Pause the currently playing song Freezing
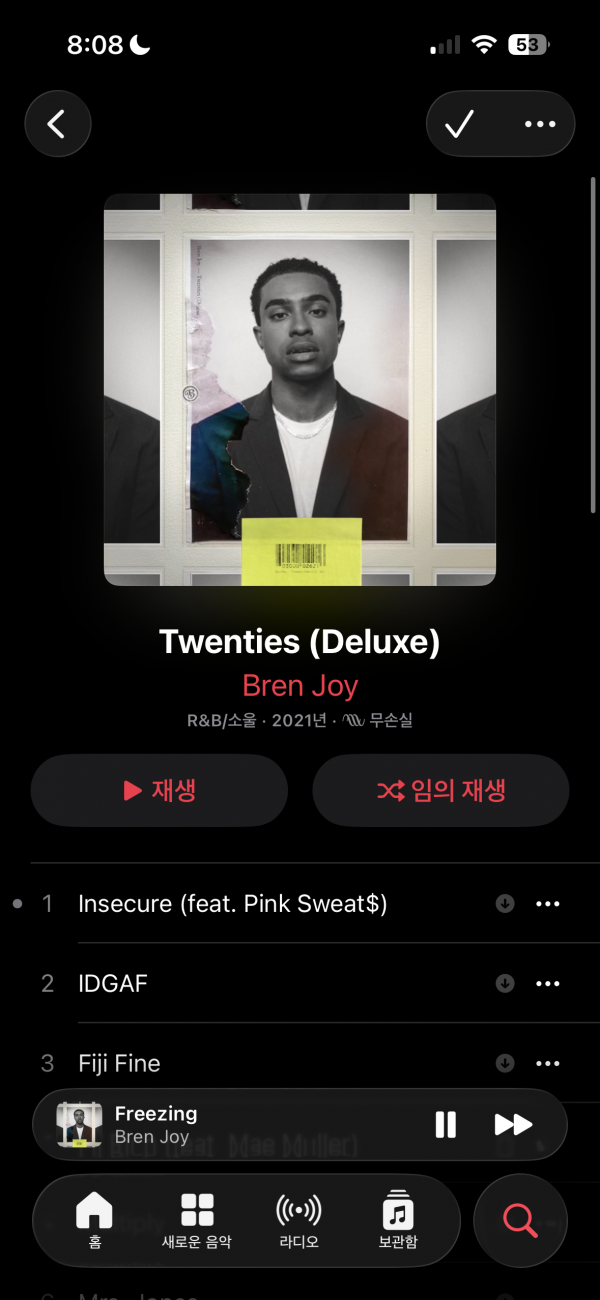Screen dimensions: 600x1300 (446, 1125)
